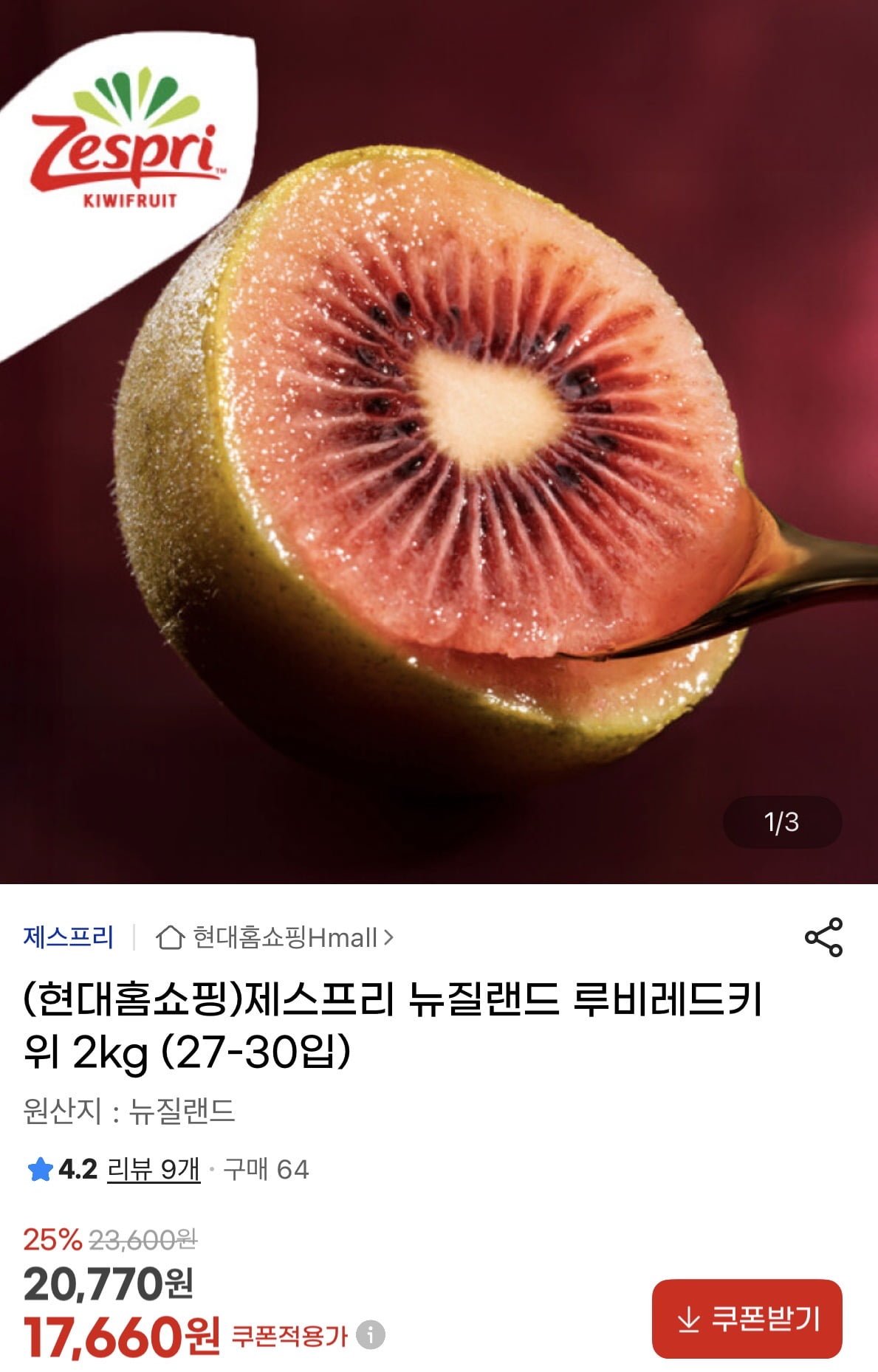The image size is (878, 1372).
Task: Share this Zespri ruby red kiwi product
Action: point(823,937)
